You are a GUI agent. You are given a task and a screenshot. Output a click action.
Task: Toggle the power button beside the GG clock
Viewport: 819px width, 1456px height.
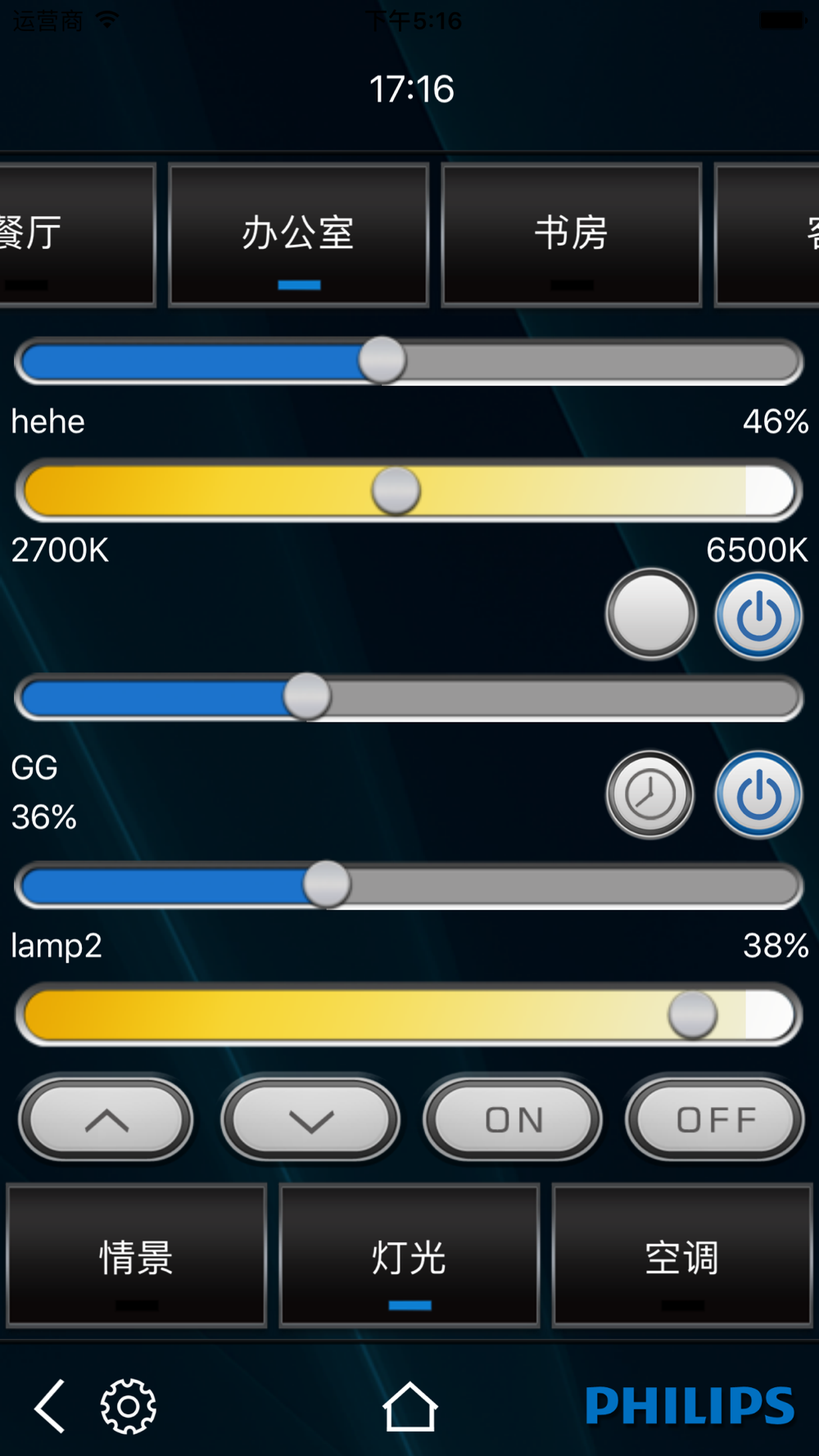[x=758, y=794]
